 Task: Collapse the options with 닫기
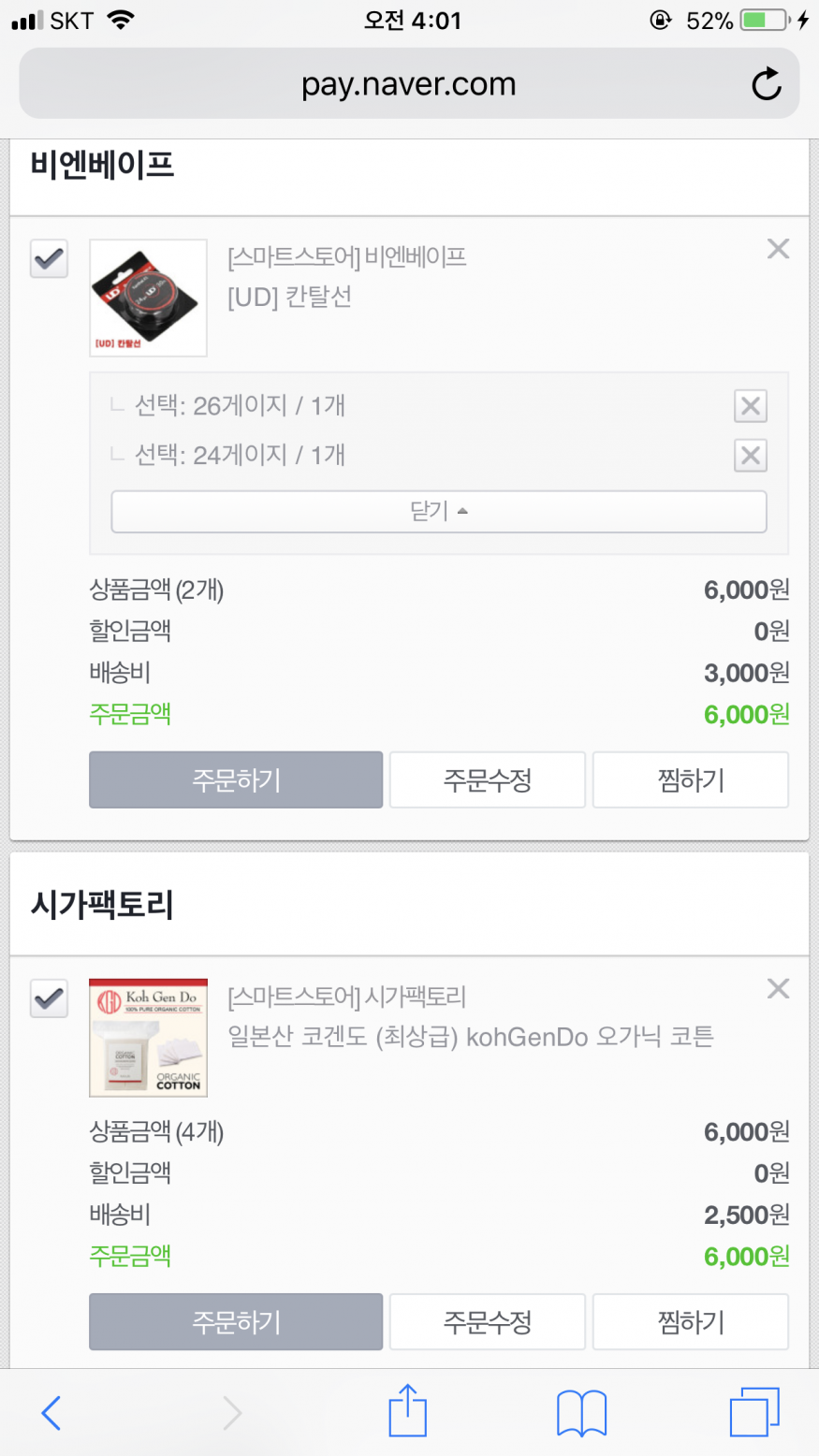[x=438, y=512]
